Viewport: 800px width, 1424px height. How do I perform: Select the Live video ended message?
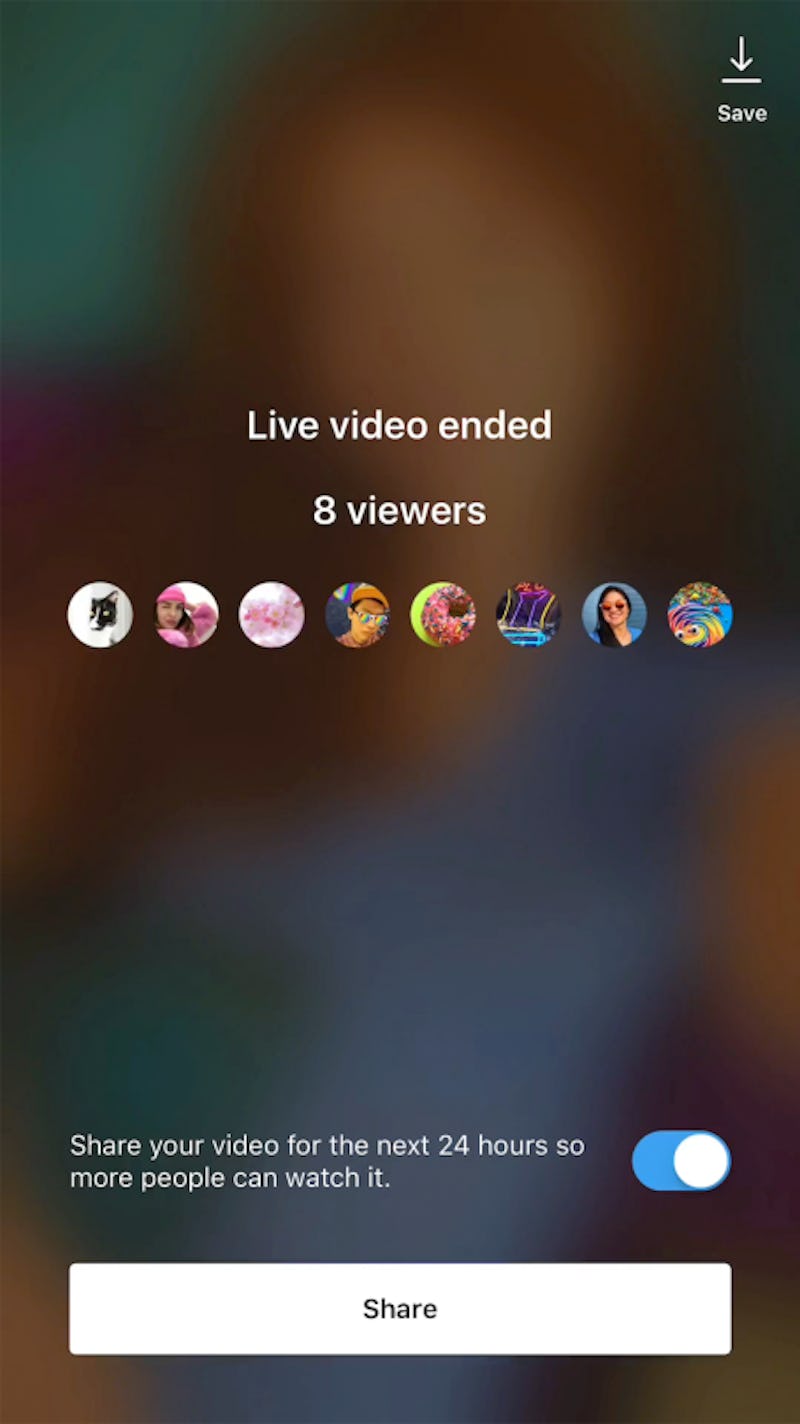(400, 425)
